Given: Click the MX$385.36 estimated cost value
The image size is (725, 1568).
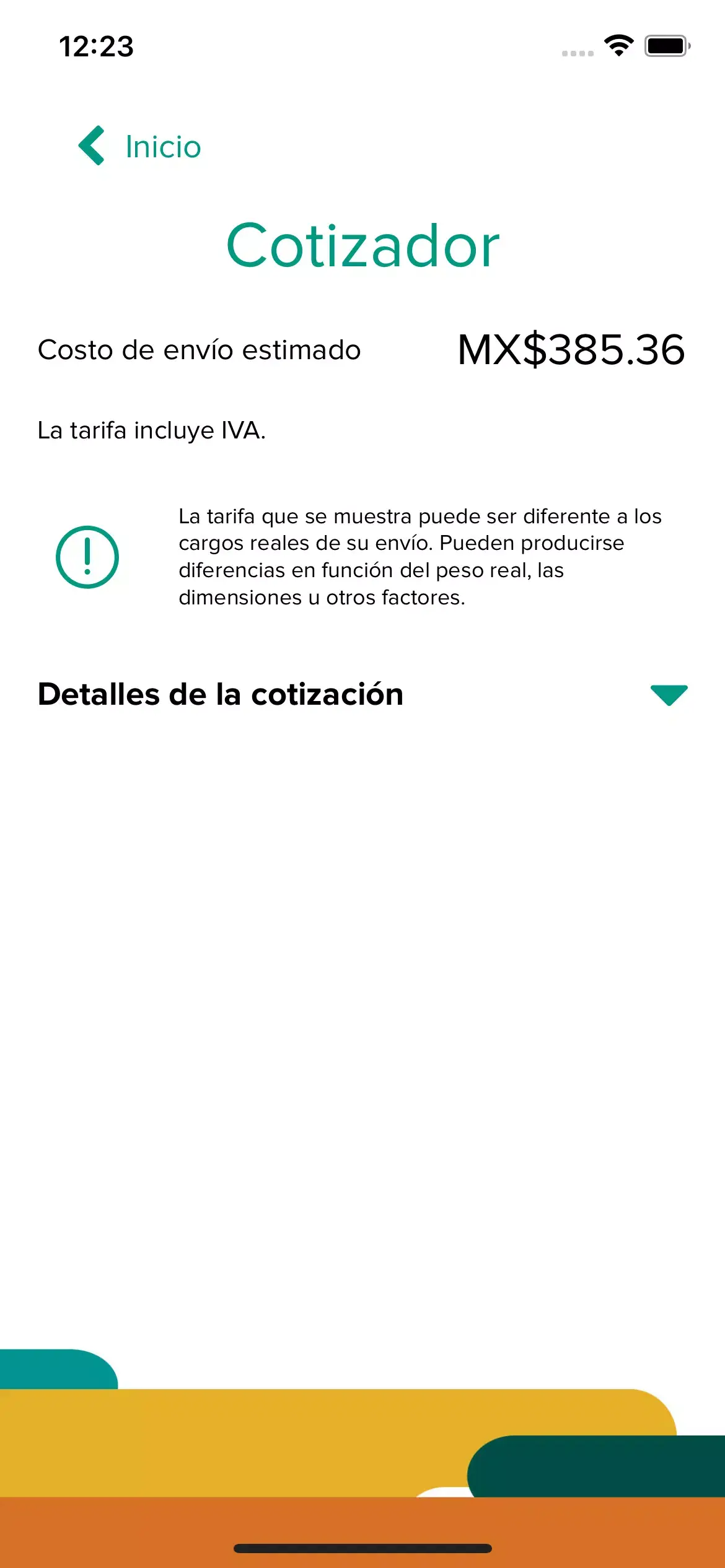Looking at the screenshot, I should click(570, 349).
